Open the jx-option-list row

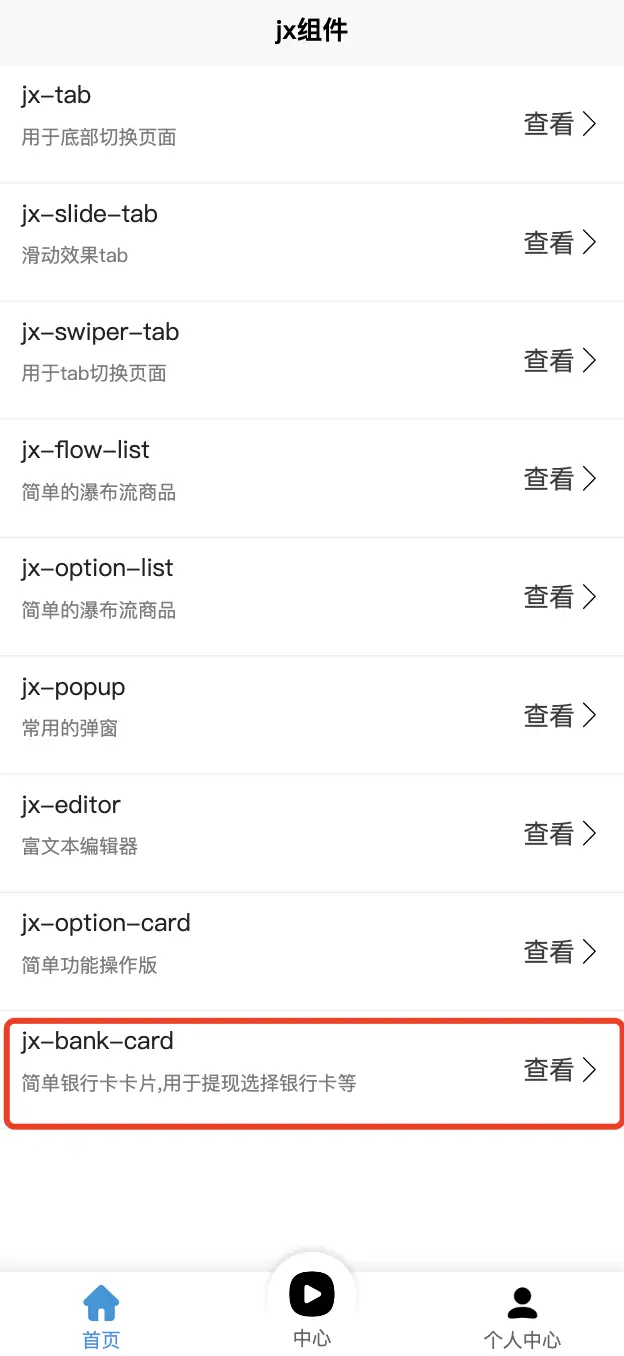click(312, 596)
